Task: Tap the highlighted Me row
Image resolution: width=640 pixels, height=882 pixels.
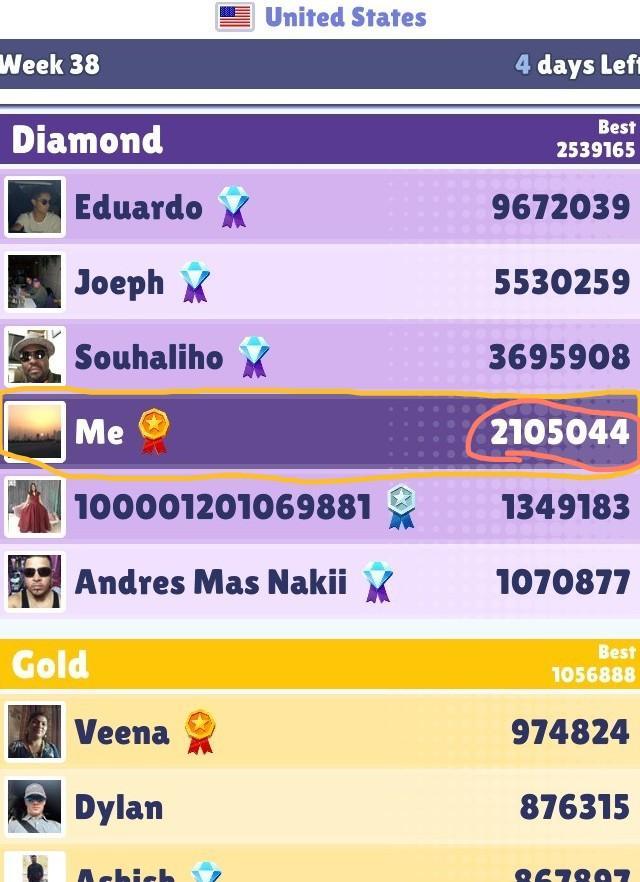Action: (320, 432)
